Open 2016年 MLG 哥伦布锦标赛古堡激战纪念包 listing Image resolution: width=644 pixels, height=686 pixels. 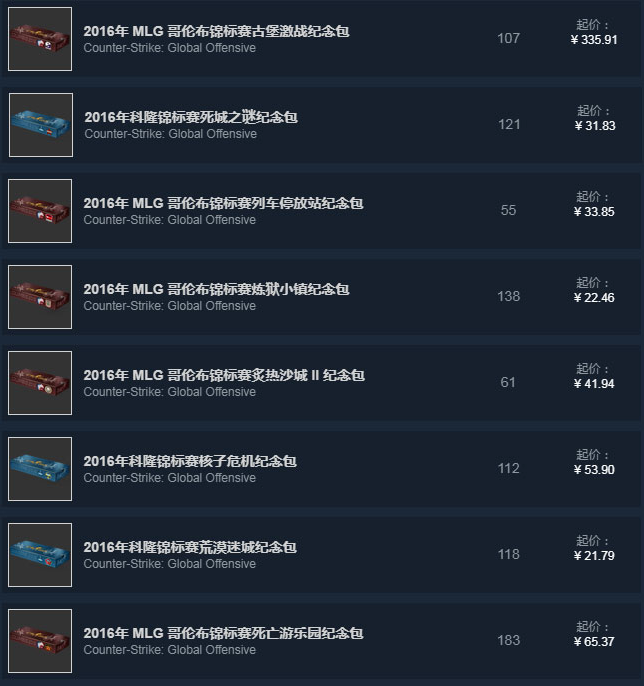(216, 32)
